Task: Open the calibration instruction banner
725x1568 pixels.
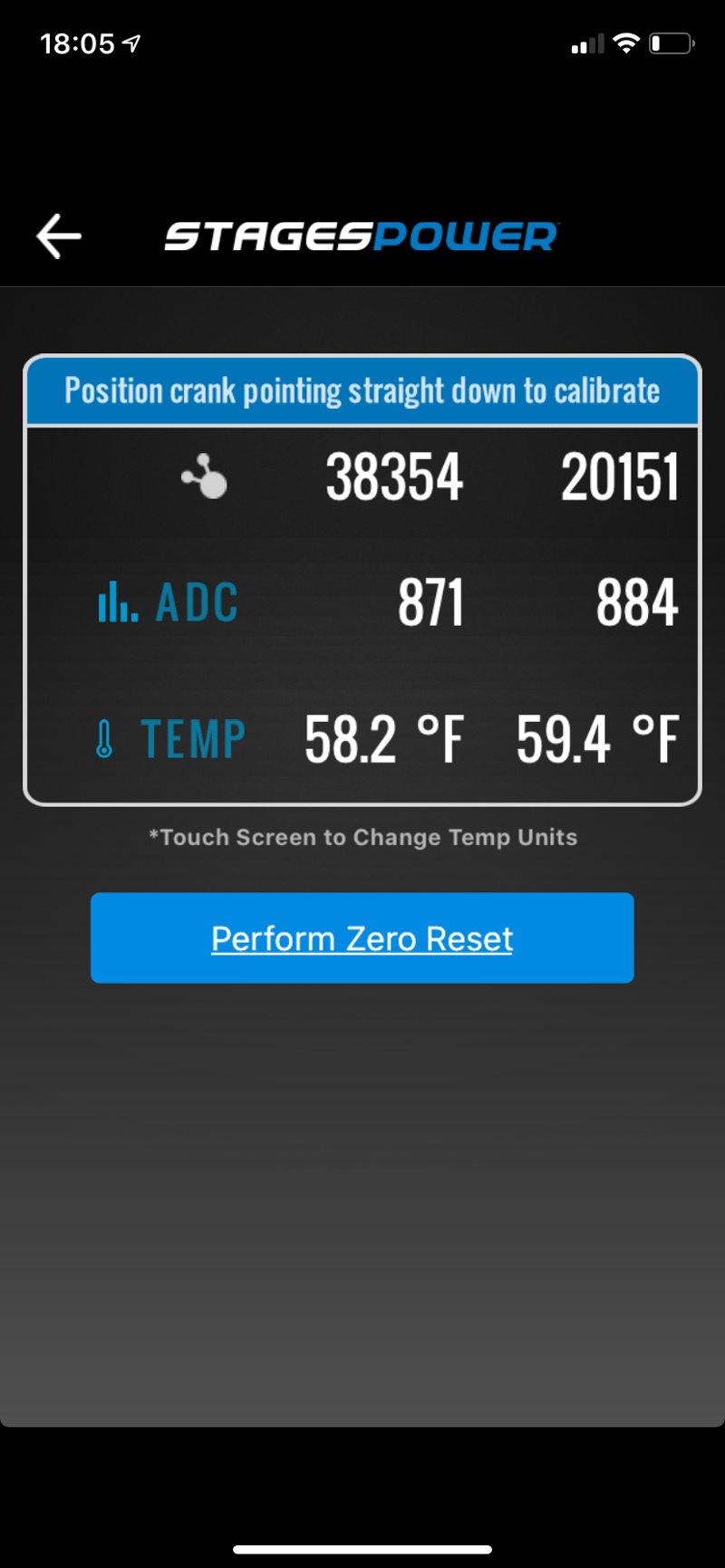Action: [361, 390]
